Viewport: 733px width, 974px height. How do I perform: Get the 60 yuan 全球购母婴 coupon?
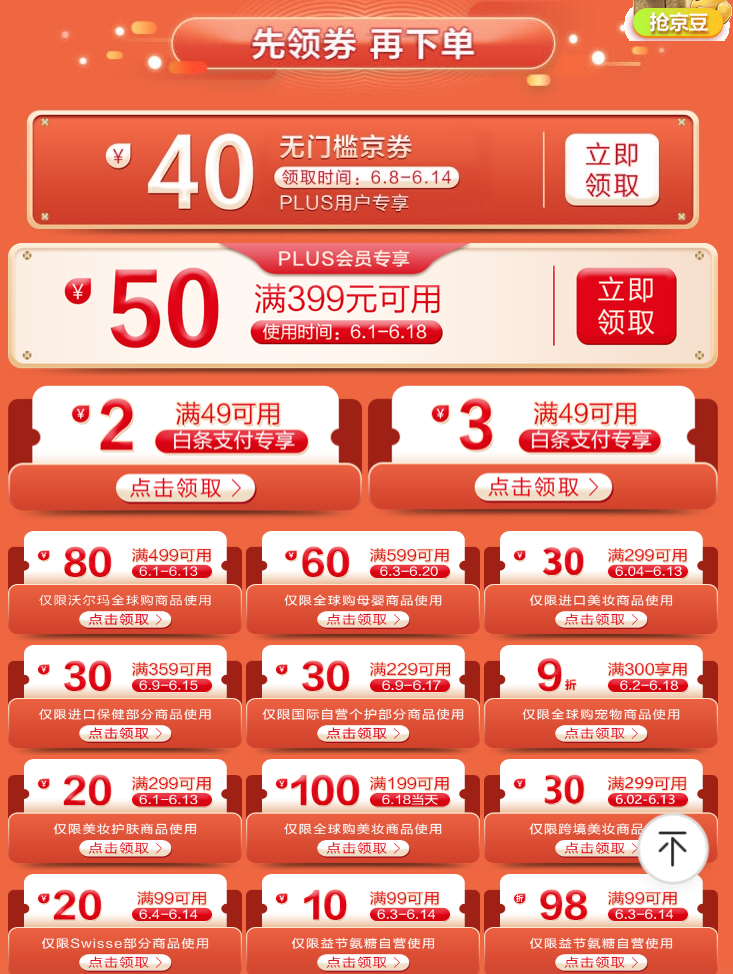coord(363,619)
